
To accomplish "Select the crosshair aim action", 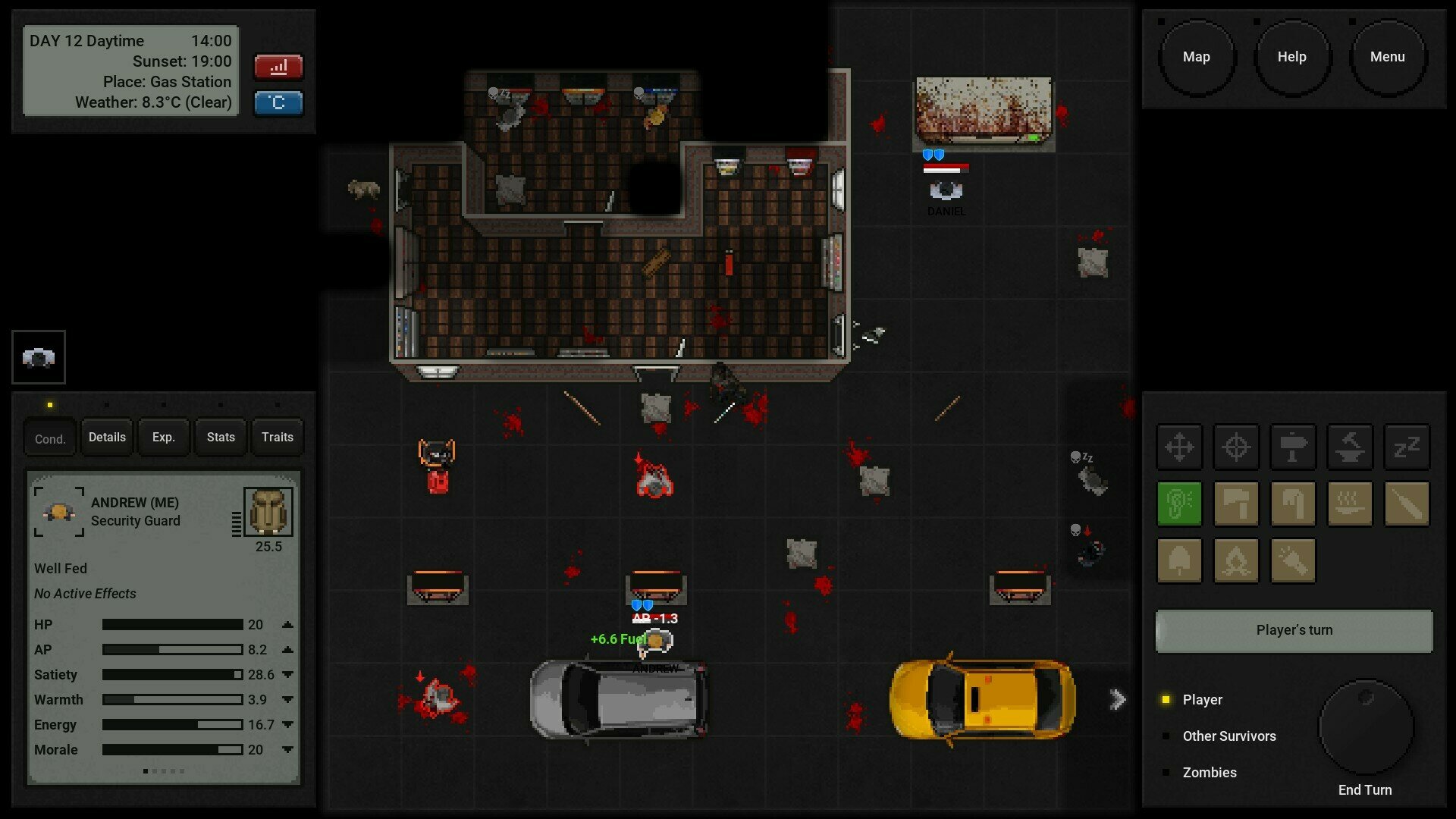I will (1236, 447).
